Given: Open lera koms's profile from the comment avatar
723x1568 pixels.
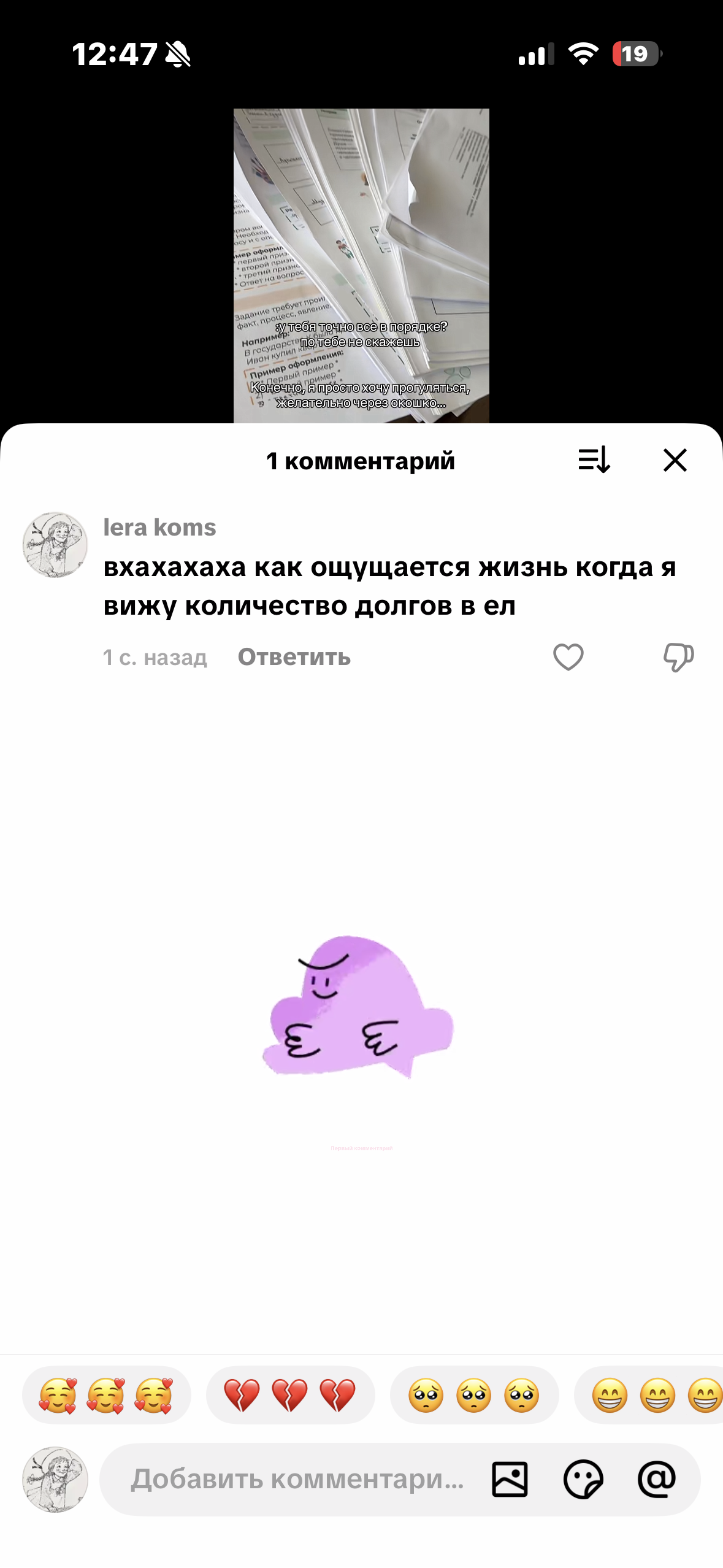Looking at the screenshot, I should 55,545.
